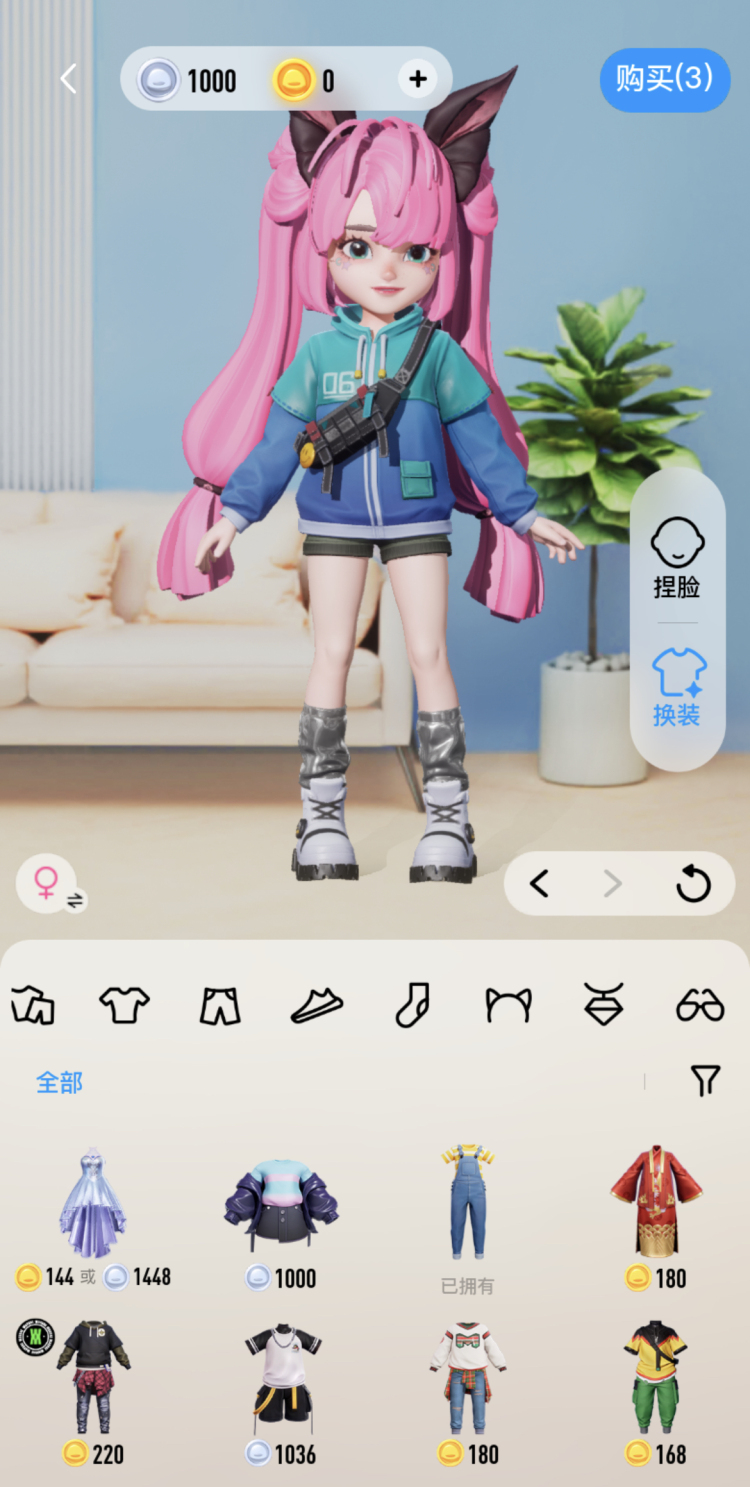Select the neckwear accessory category icon
Image resolution: width=750 pixels, height=1487 pixels.
tap(604, 1006)
